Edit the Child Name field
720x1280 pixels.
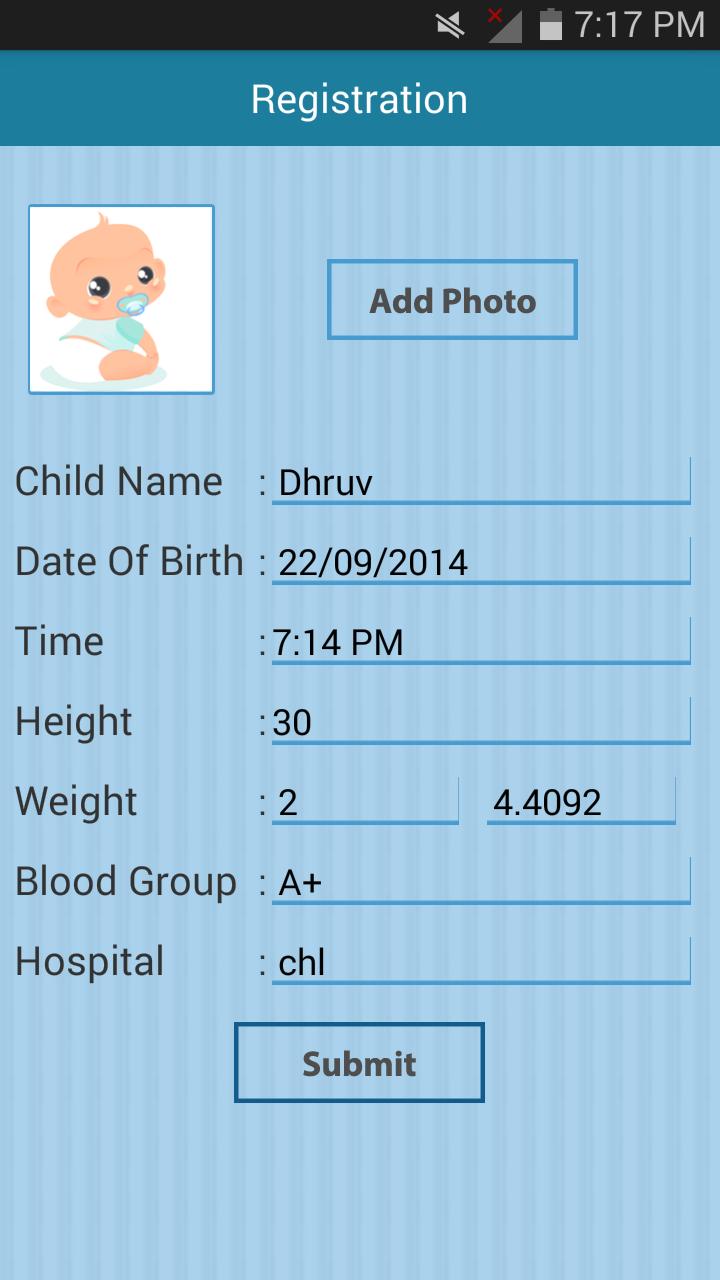480,482
